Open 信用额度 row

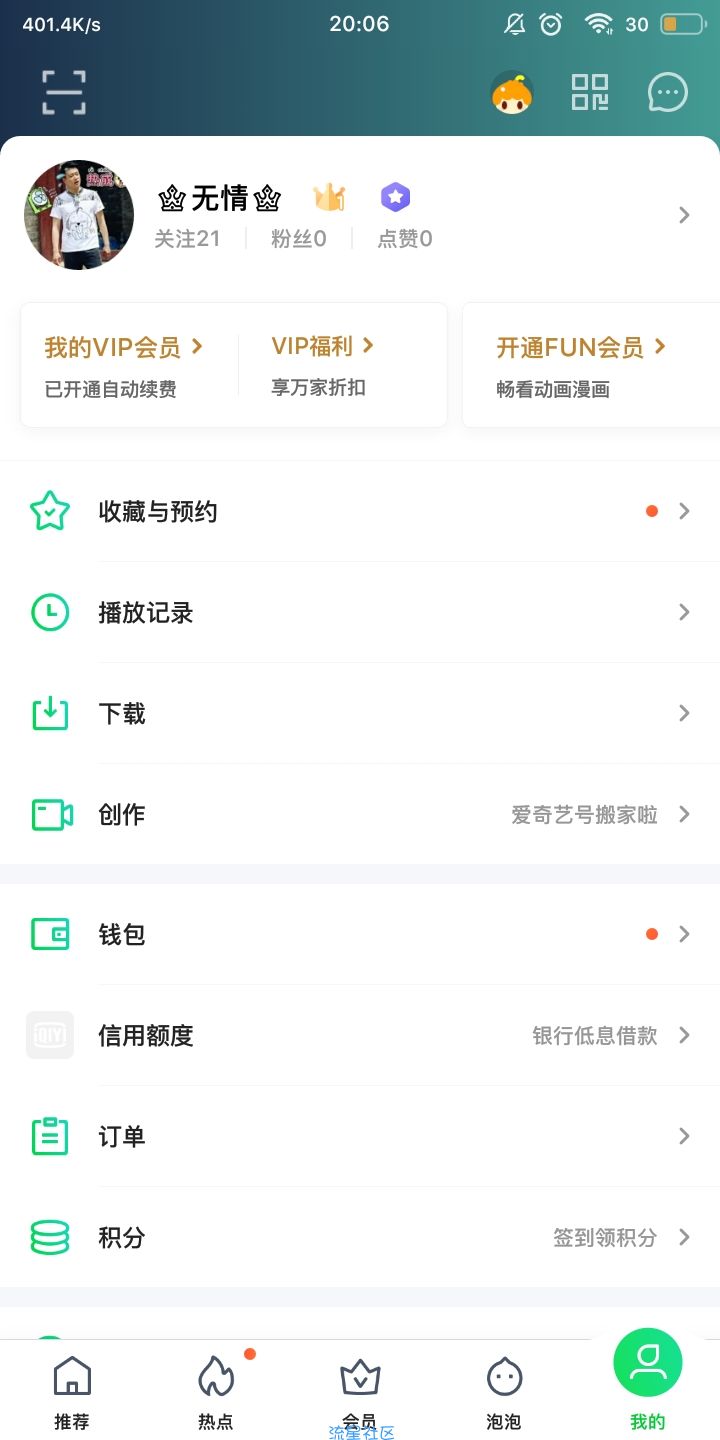360,1036
